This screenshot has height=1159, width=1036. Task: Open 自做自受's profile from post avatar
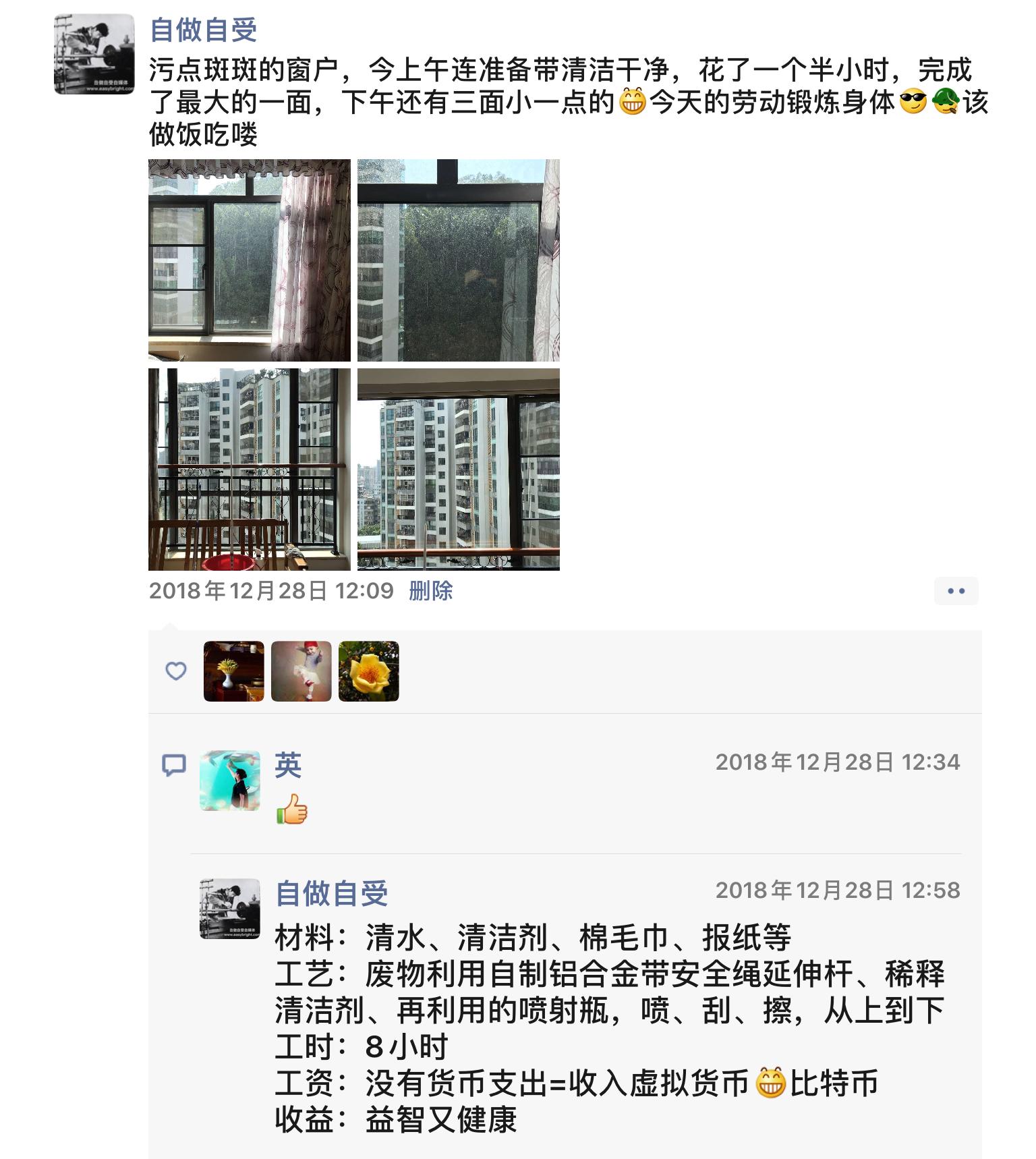94,54
